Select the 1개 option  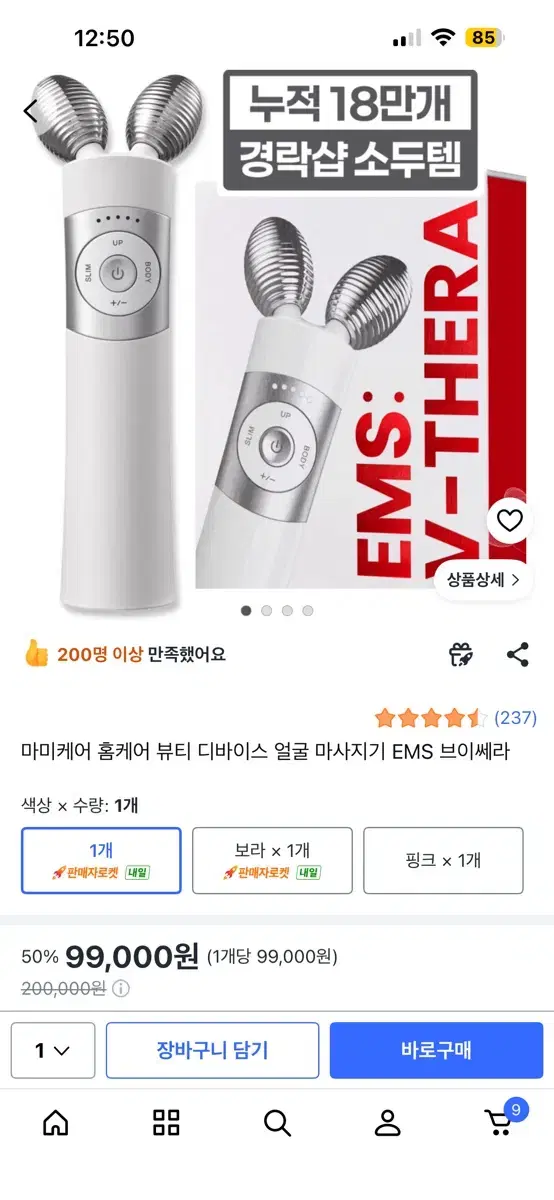(x=101, y=860)
